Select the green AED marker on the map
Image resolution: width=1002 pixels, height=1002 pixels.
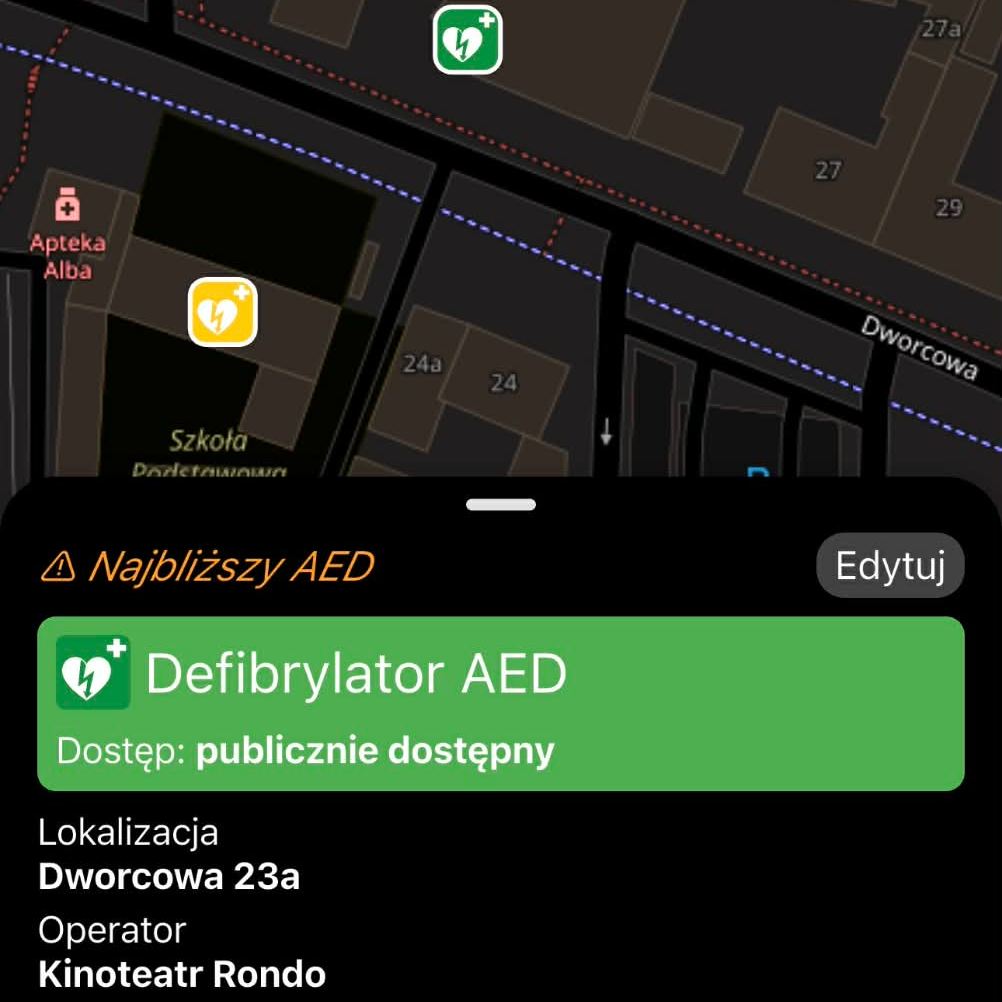467,40
